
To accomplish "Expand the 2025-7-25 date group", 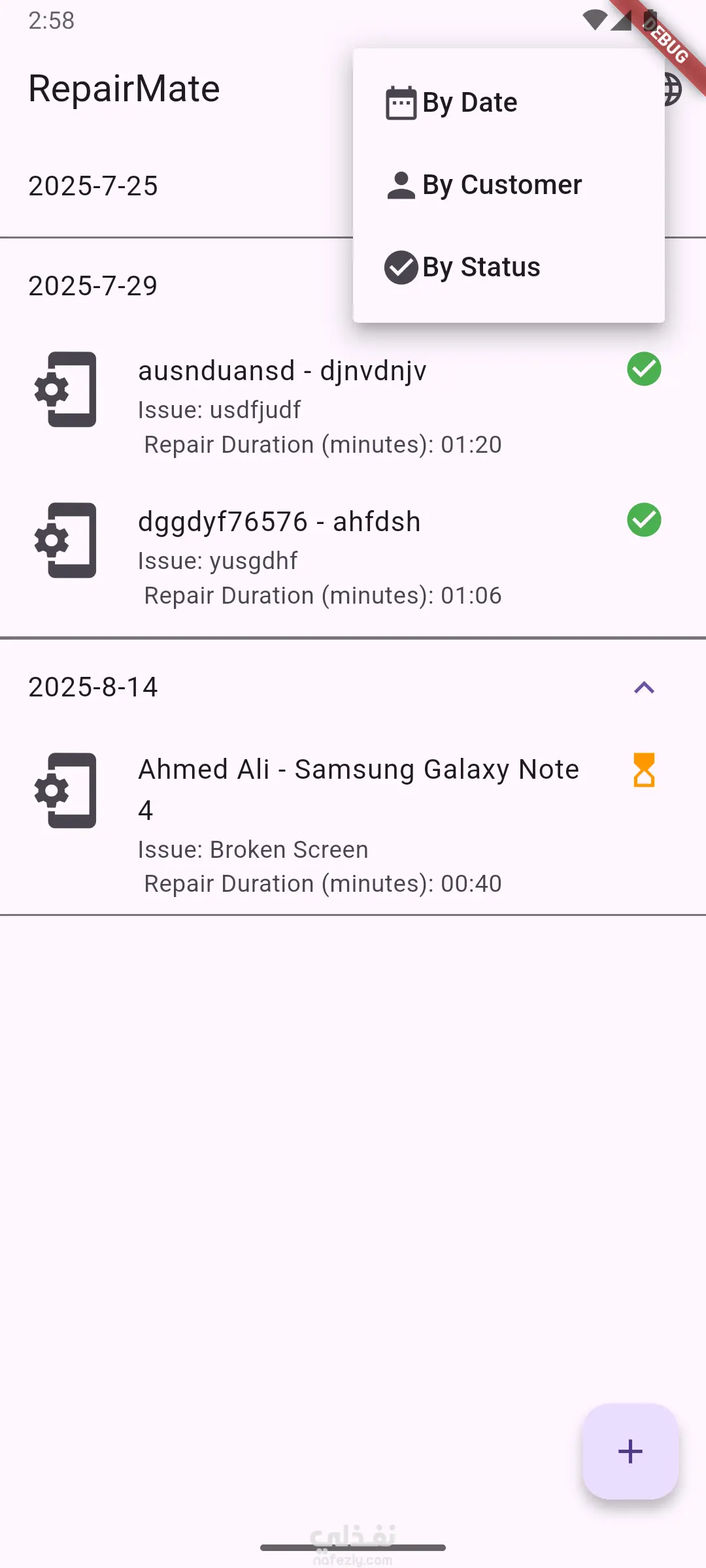I will pos(176,187).
